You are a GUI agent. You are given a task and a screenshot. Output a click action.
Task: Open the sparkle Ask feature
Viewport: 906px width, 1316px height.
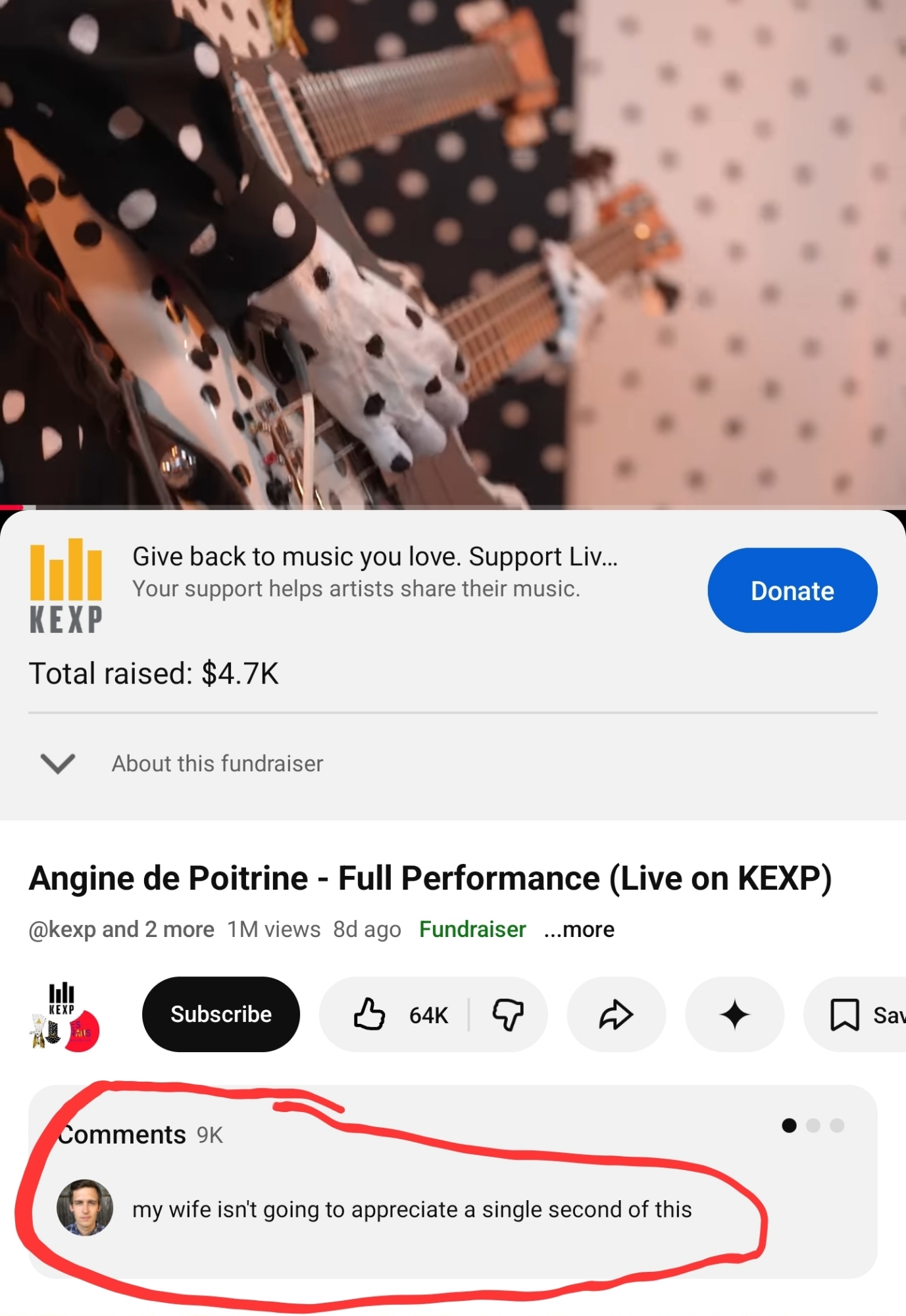pyautogui.click(x=734, y=1014)
